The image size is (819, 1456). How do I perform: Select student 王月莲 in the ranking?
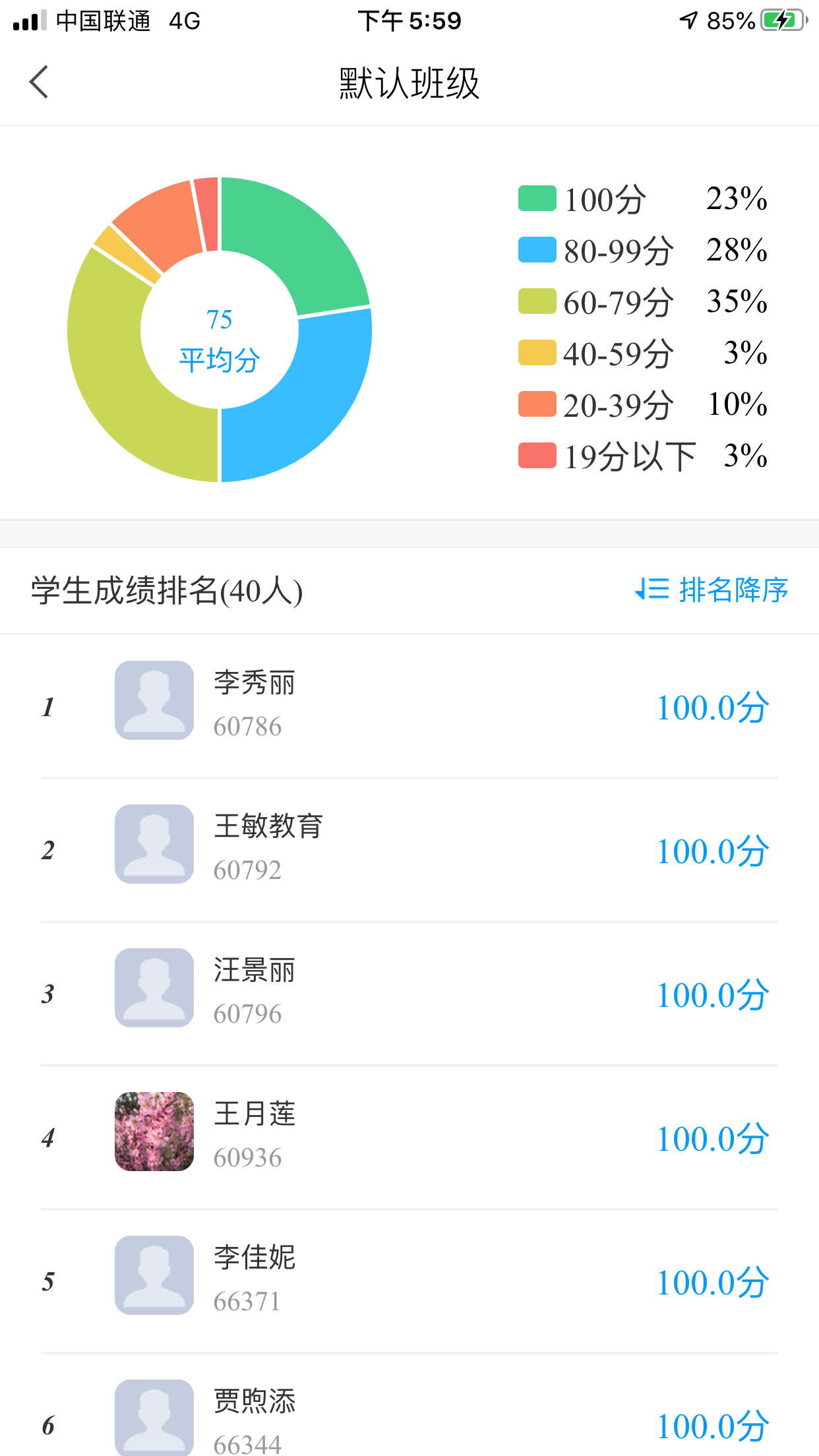click(409, 1137)
